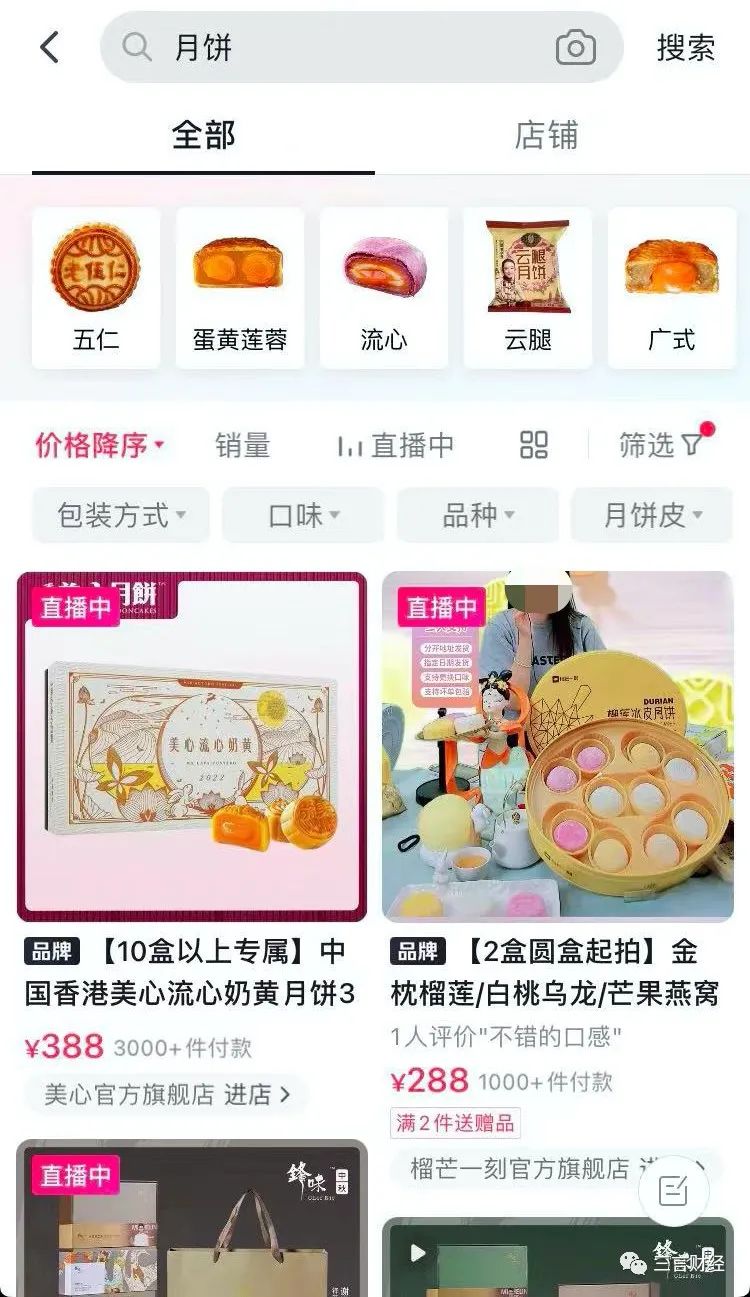Select the 五仁 mooncake category
The image size is (750, 1297).
pos(96,288)
